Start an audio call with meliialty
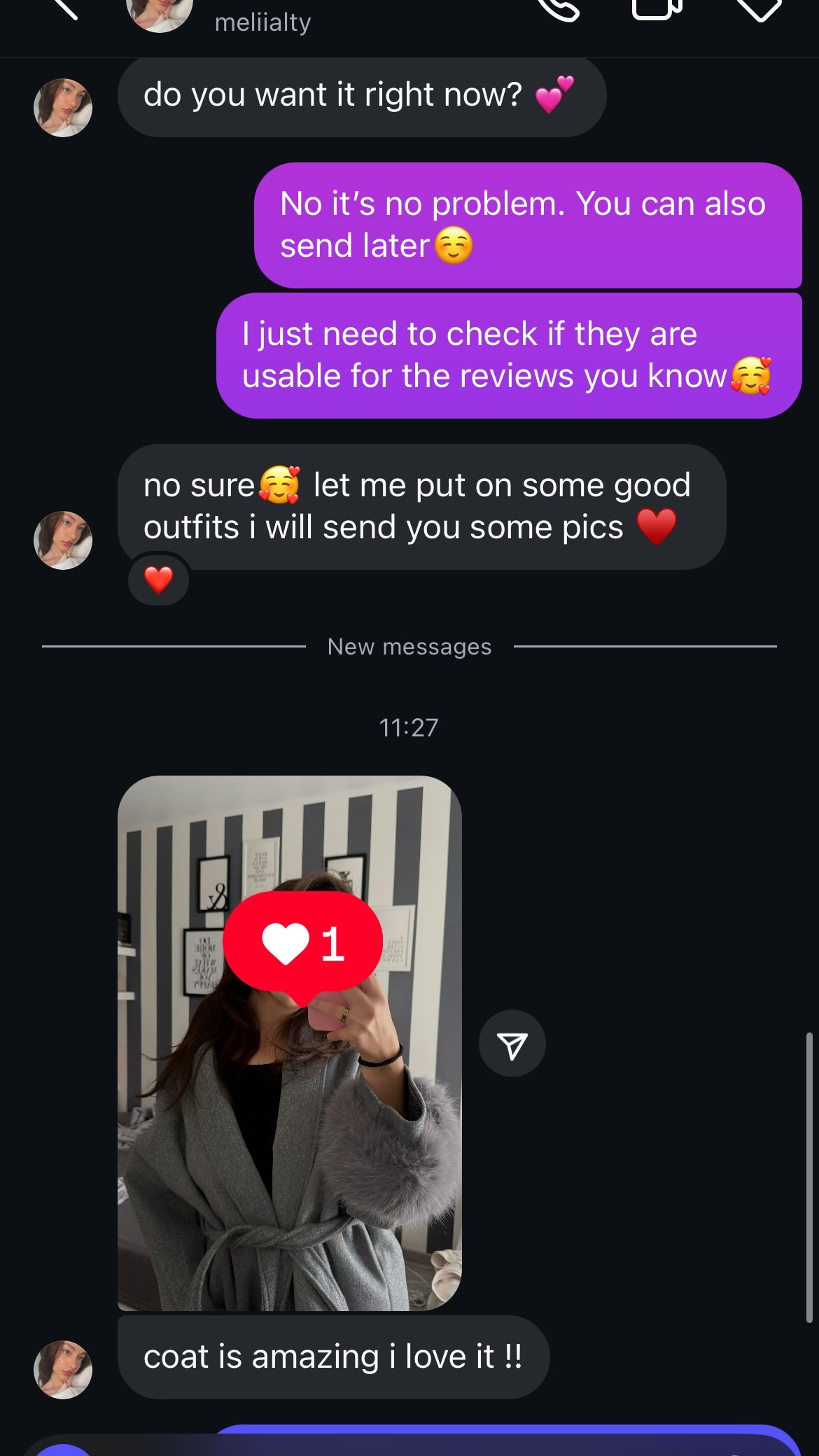The height and width of the screenshot is (1456, 819). coord(560,8)
